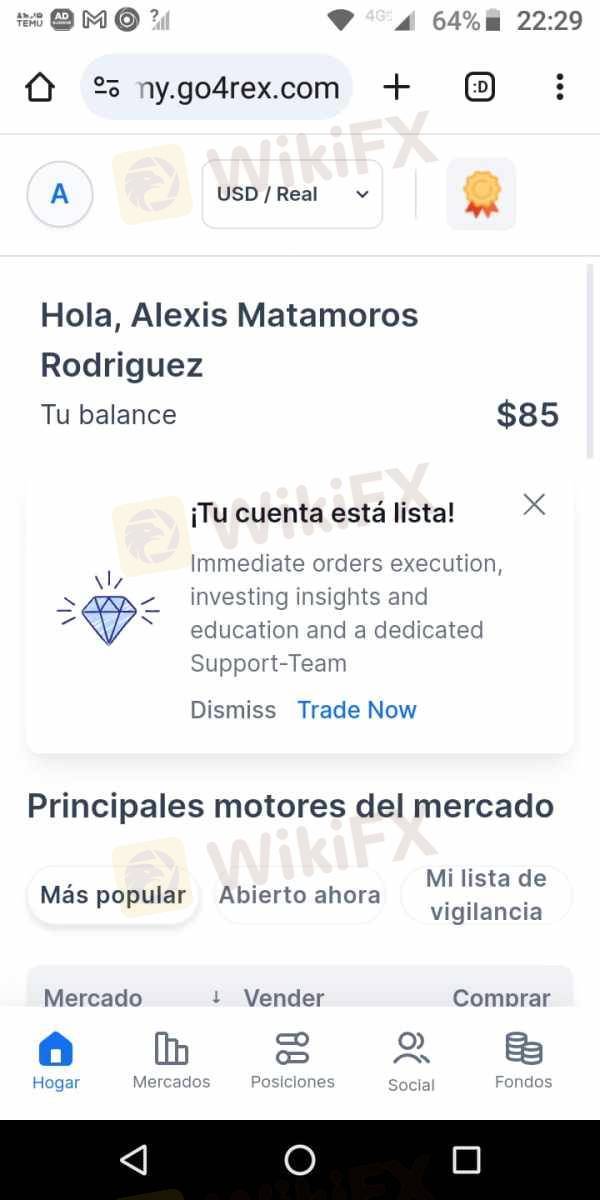Open the browser overflow menu
Viewport: 600px width, 1200px height.
point(559,88)
